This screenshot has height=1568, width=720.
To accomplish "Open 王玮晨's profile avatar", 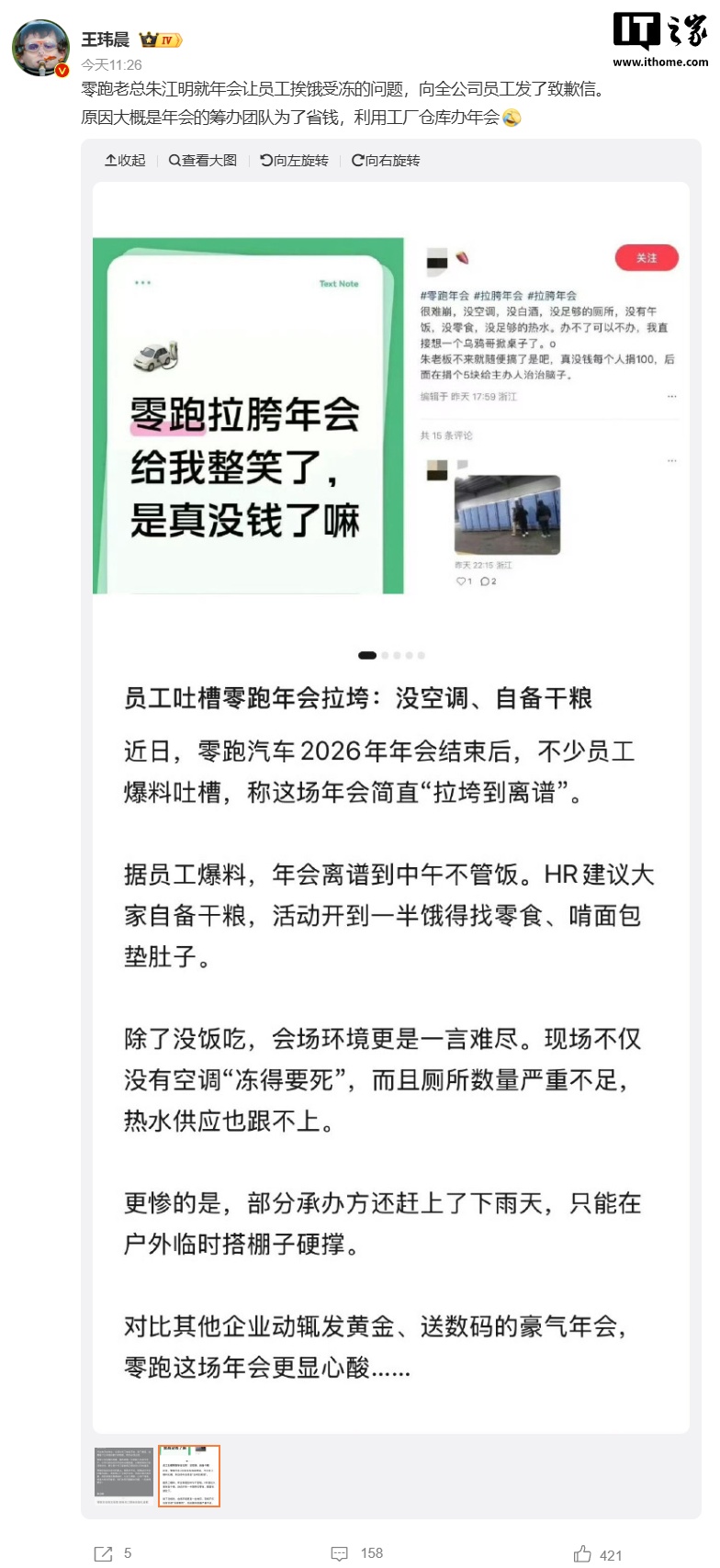I will (x=40, y=48).
